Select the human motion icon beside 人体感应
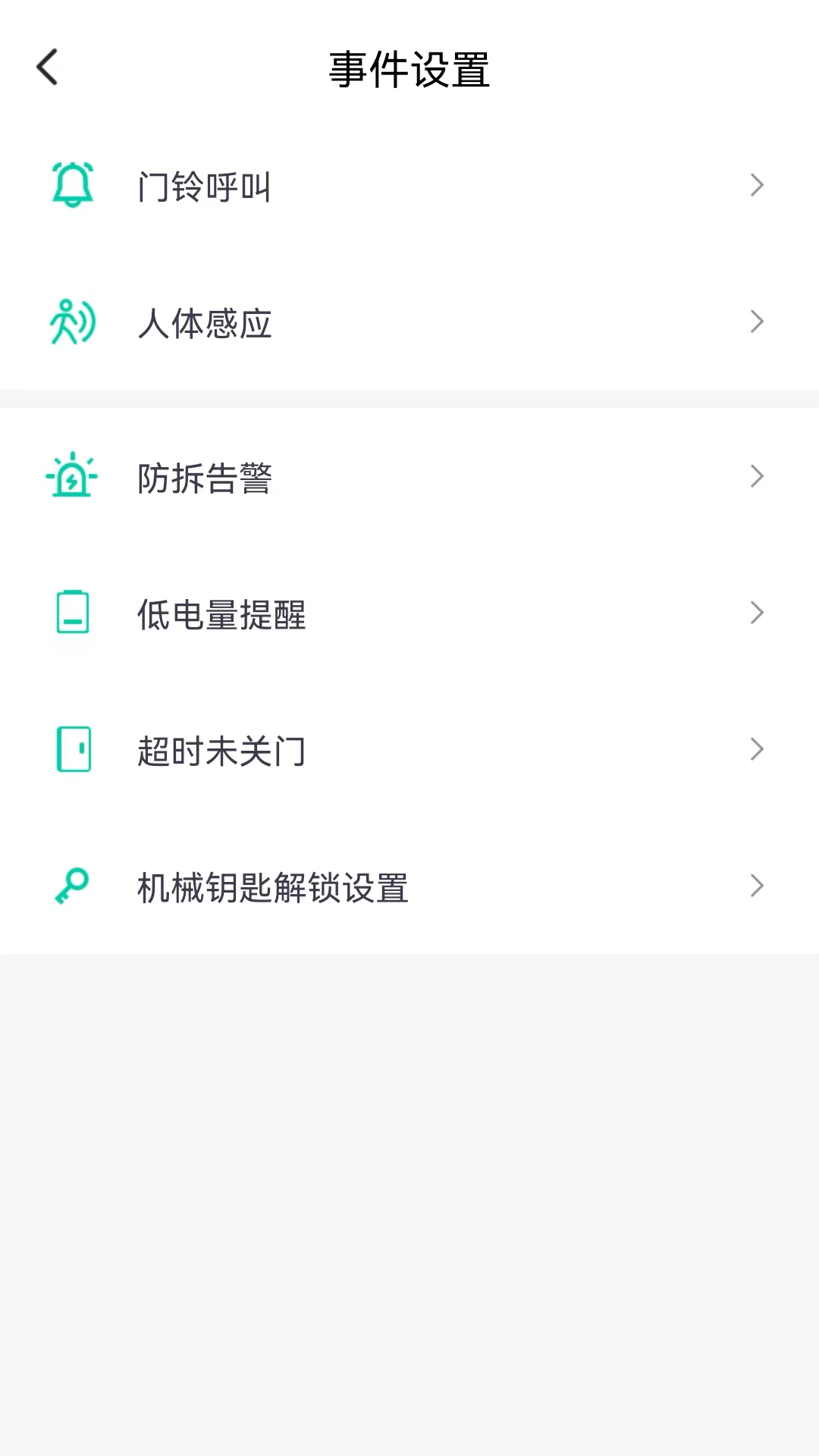This screenshot has height=1456, width=819. [72, 322]
